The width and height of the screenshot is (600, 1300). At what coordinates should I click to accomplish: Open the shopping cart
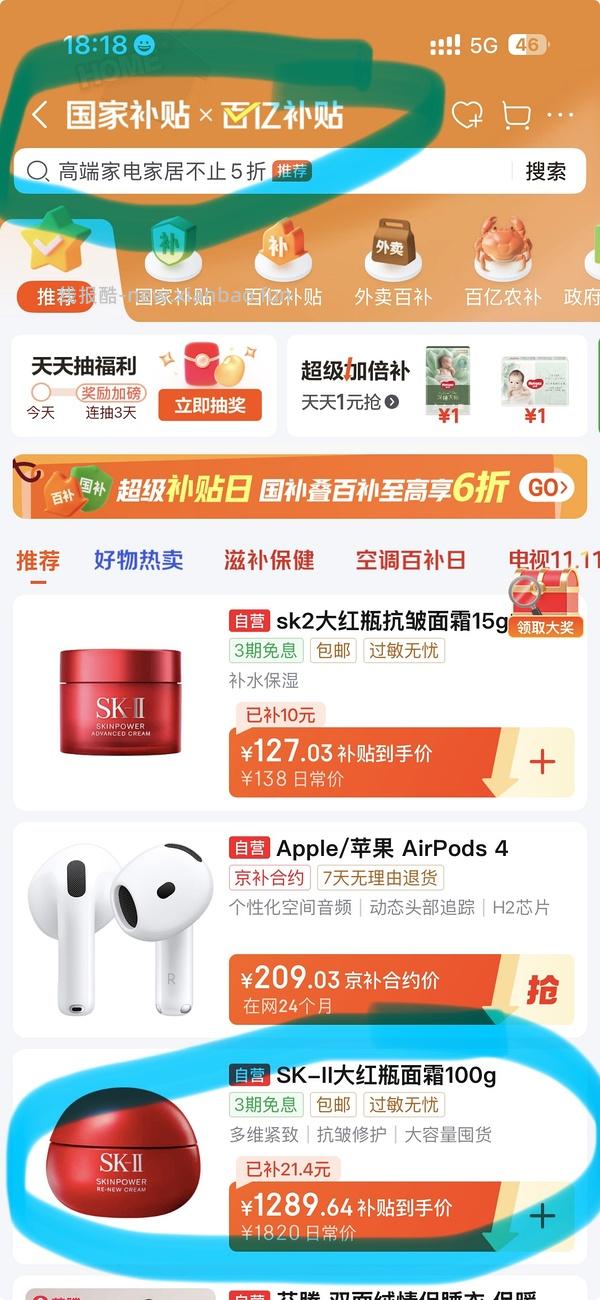[516, 115]
